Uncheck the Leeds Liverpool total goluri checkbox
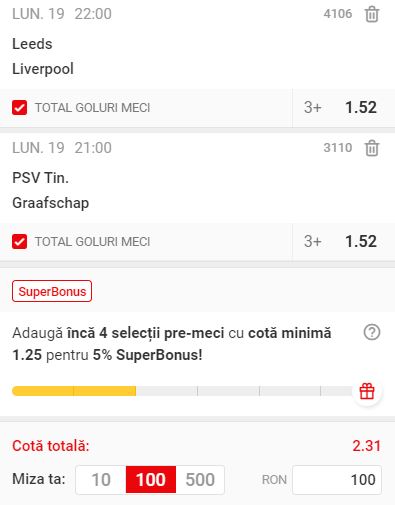395x505 pixels. click(x=20, y=108)
